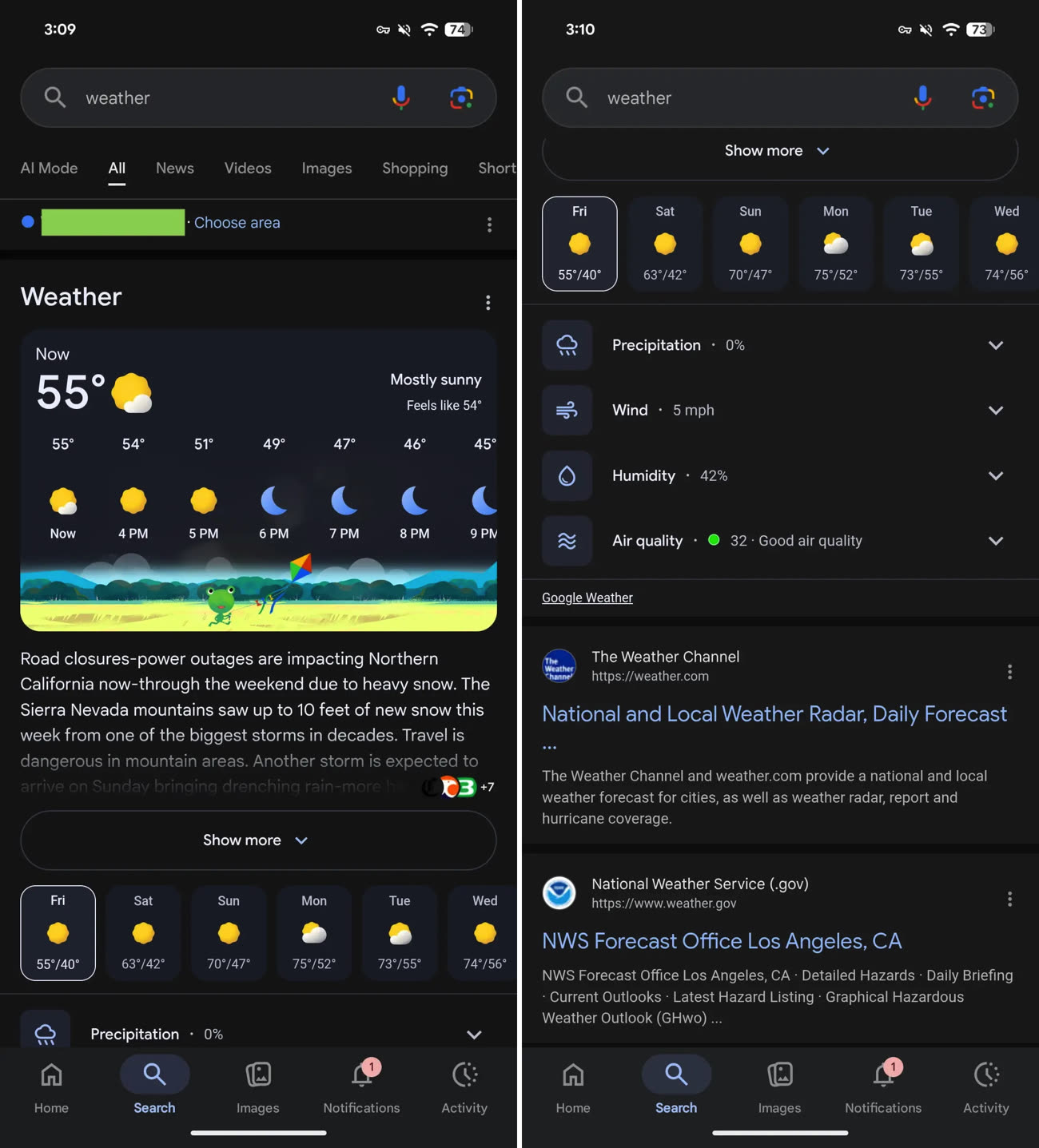Select the Shopping results tab
This screenshot has height=1148, width=1039.
coord(415,169)
